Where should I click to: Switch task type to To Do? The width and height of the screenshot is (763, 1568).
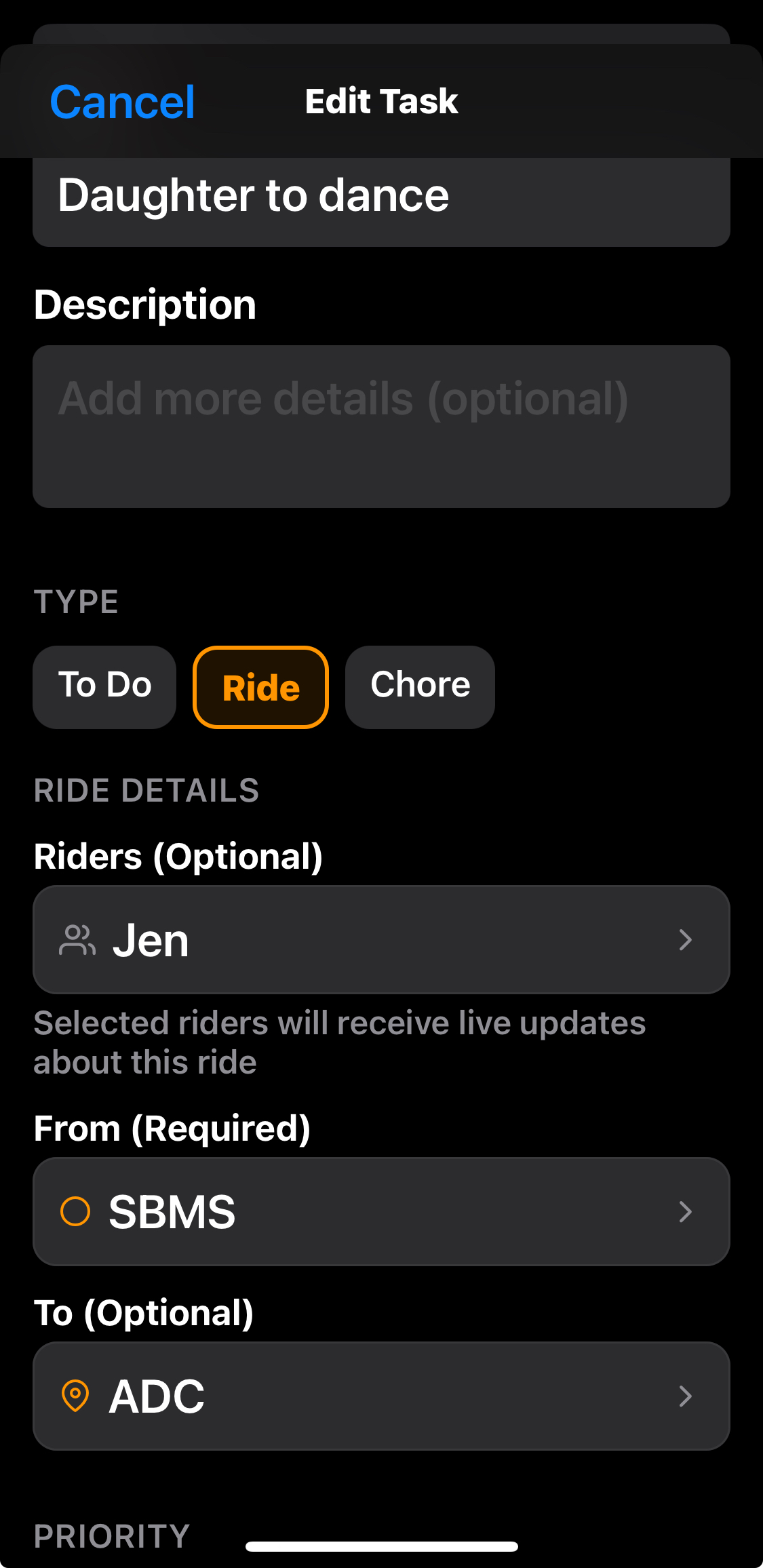pyautogui.click(x=104, y=686)
